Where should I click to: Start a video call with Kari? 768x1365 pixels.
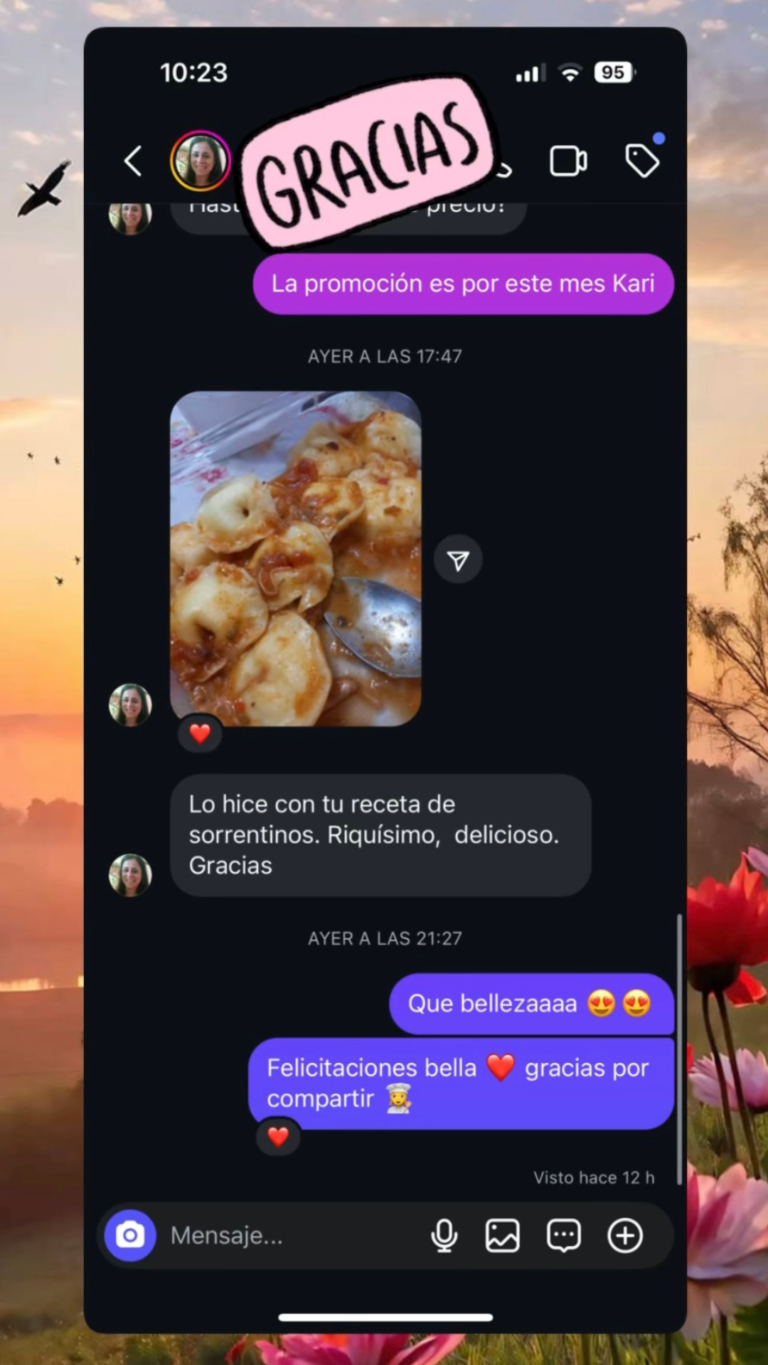pos(568,160)
